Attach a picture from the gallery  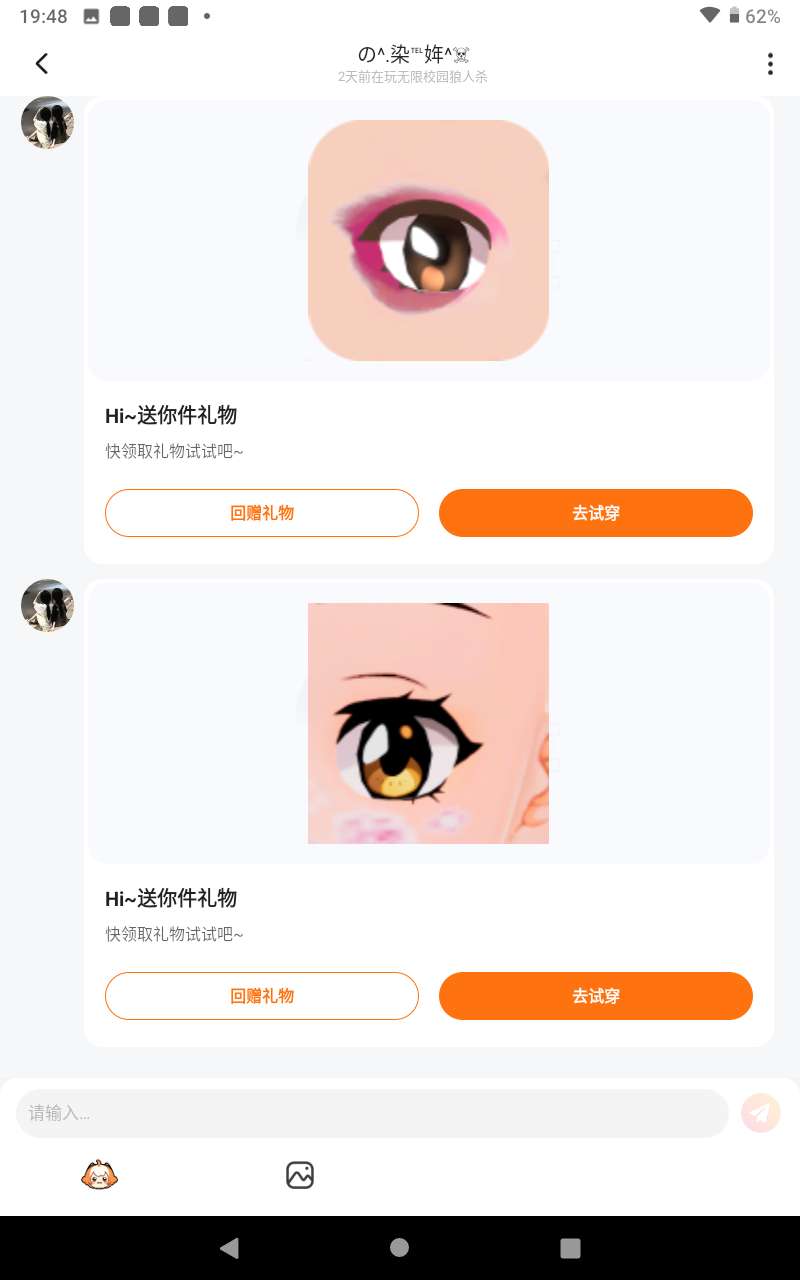click(300, 1175)
